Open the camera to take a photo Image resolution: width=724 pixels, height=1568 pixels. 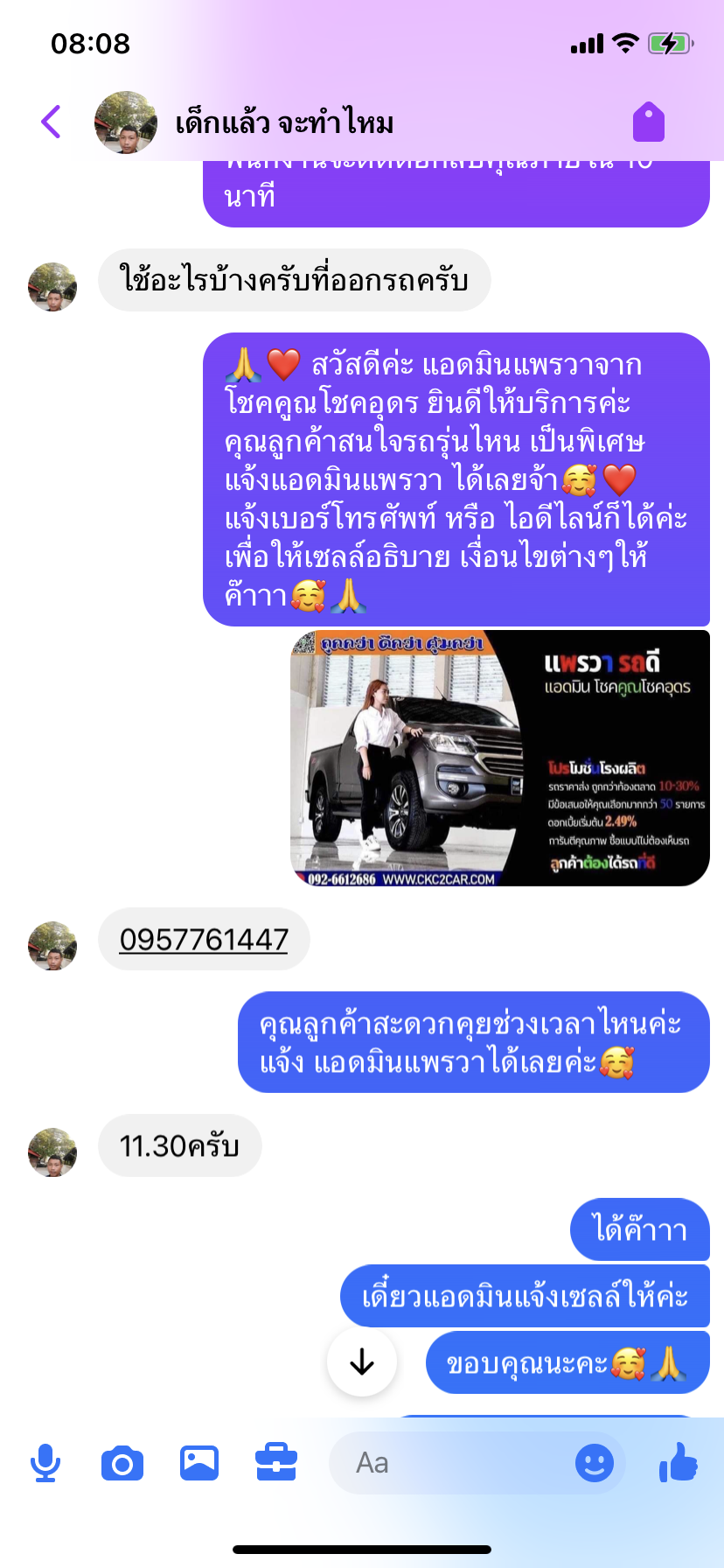coord(122,1463)
